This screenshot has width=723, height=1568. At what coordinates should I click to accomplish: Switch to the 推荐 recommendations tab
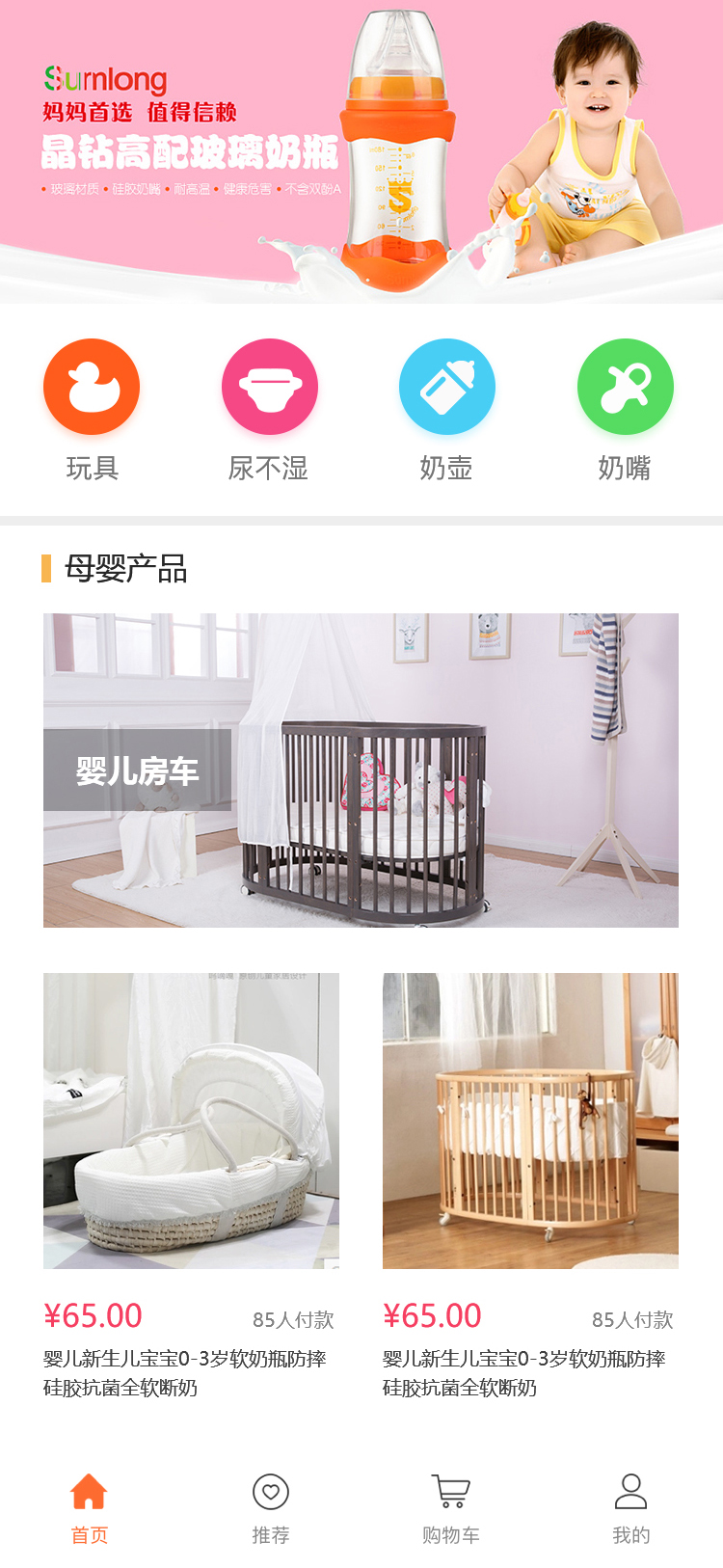click(x=271, y=1508)
